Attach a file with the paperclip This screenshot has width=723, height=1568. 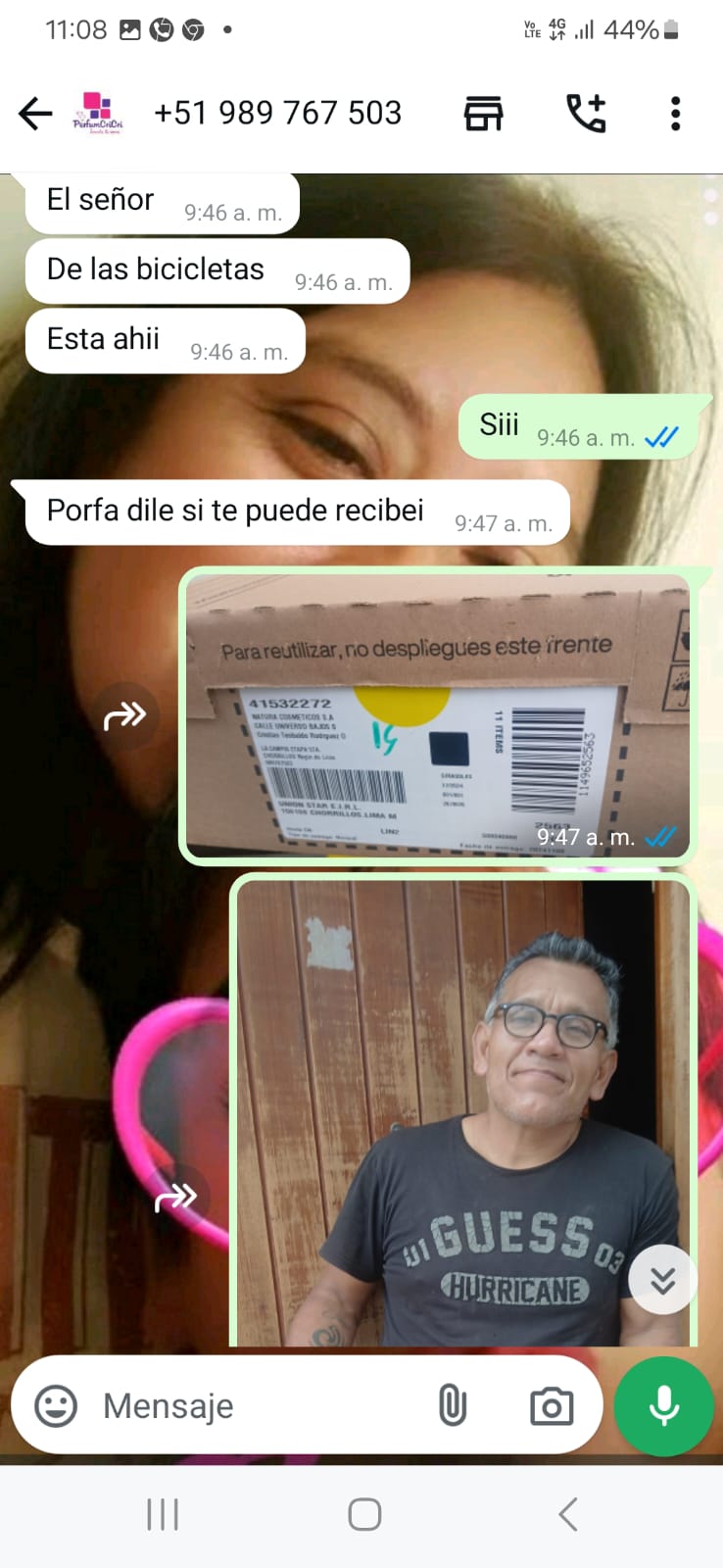pyautogui.click(x=452, y=1406)
